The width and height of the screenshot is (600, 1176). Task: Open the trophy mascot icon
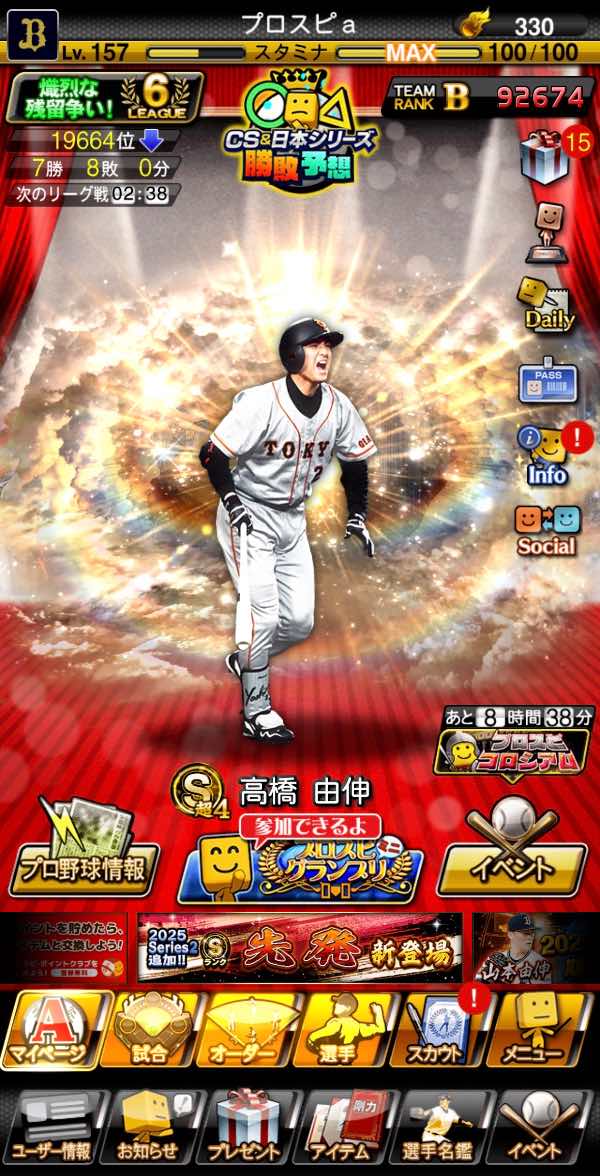point(546,230)
